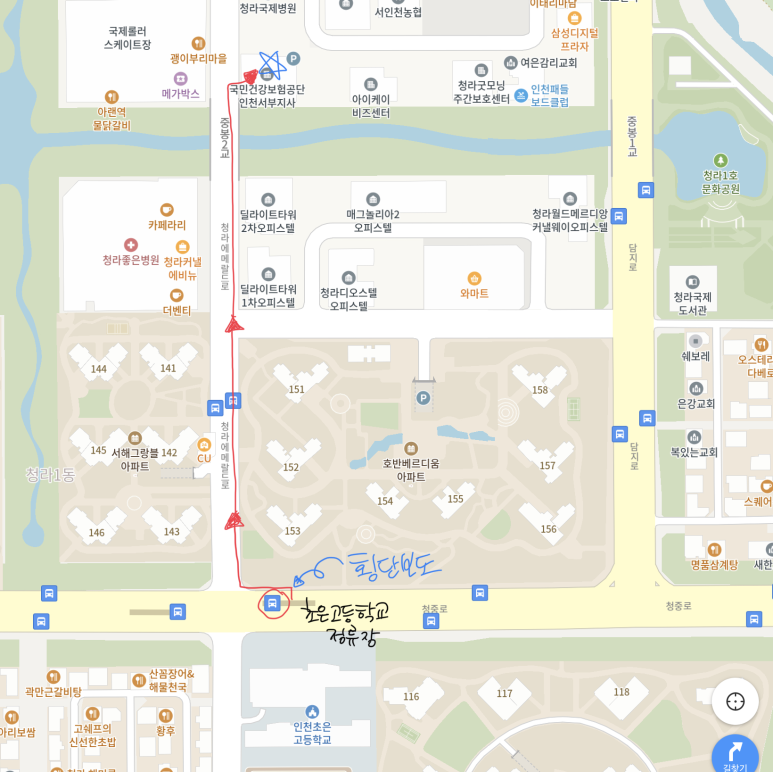Select the 호반베르디움아파트 marker
This screenshot has width=773, height=772.
click(411, 449)
